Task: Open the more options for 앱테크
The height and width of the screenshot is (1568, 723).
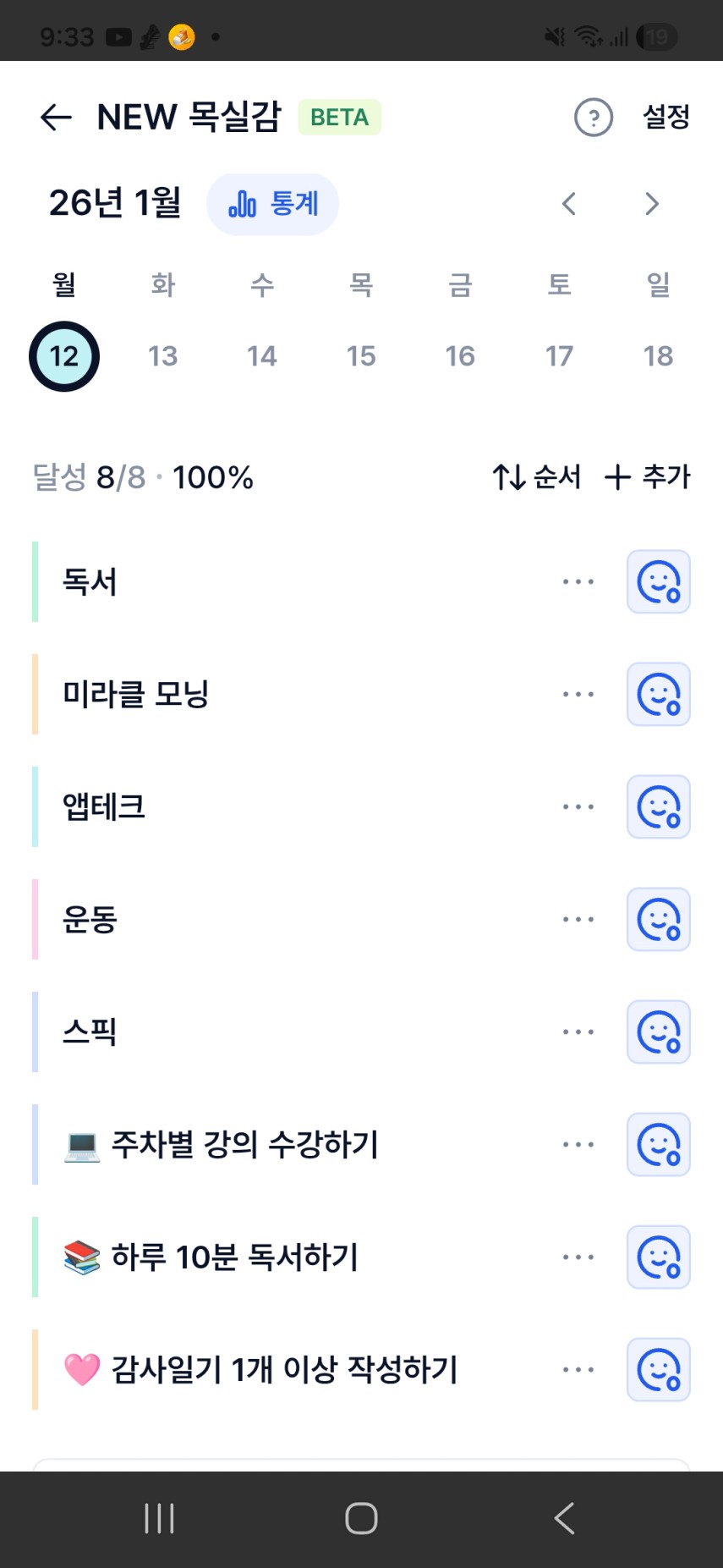Action: pyautogui.click(x=578, y=807)
